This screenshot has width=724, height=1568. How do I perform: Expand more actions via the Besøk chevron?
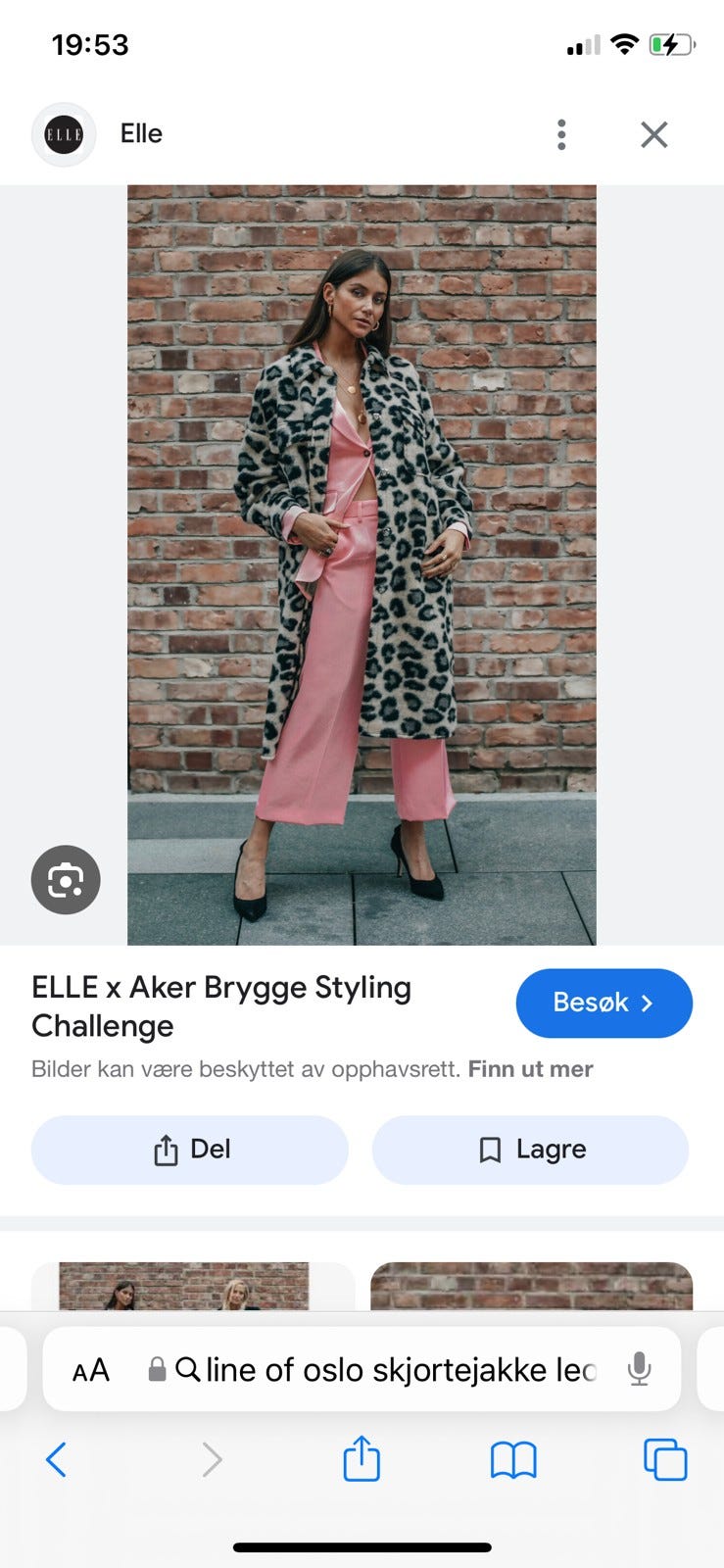pos(647,1003)
